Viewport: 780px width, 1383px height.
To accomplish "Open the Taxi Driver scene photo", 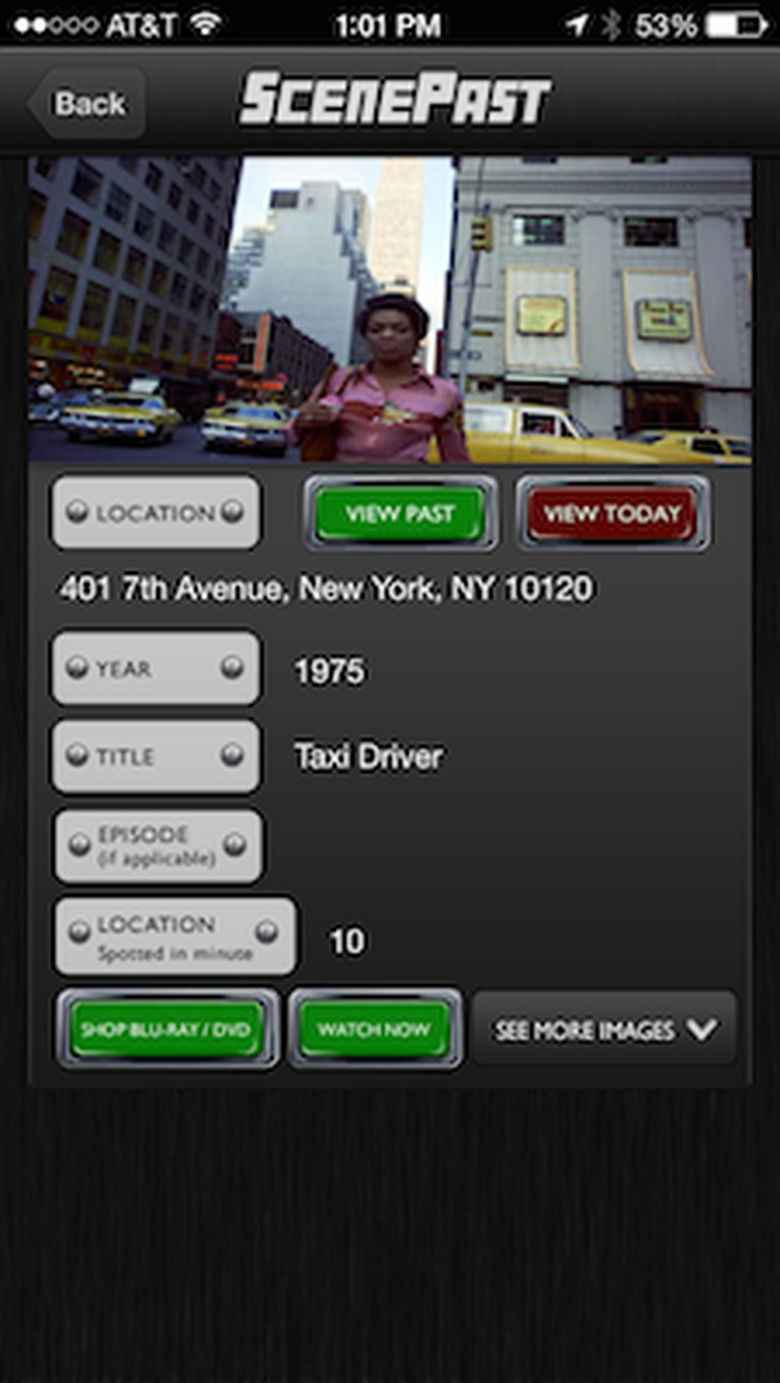I will [390, 310].
